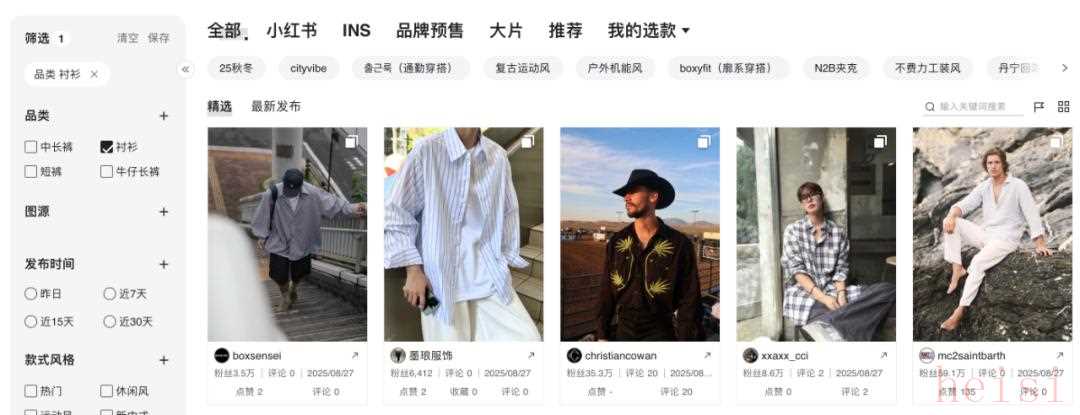Save the current filter with 保存
This screenshot has height=415, width=1080.
coord(159,38)
